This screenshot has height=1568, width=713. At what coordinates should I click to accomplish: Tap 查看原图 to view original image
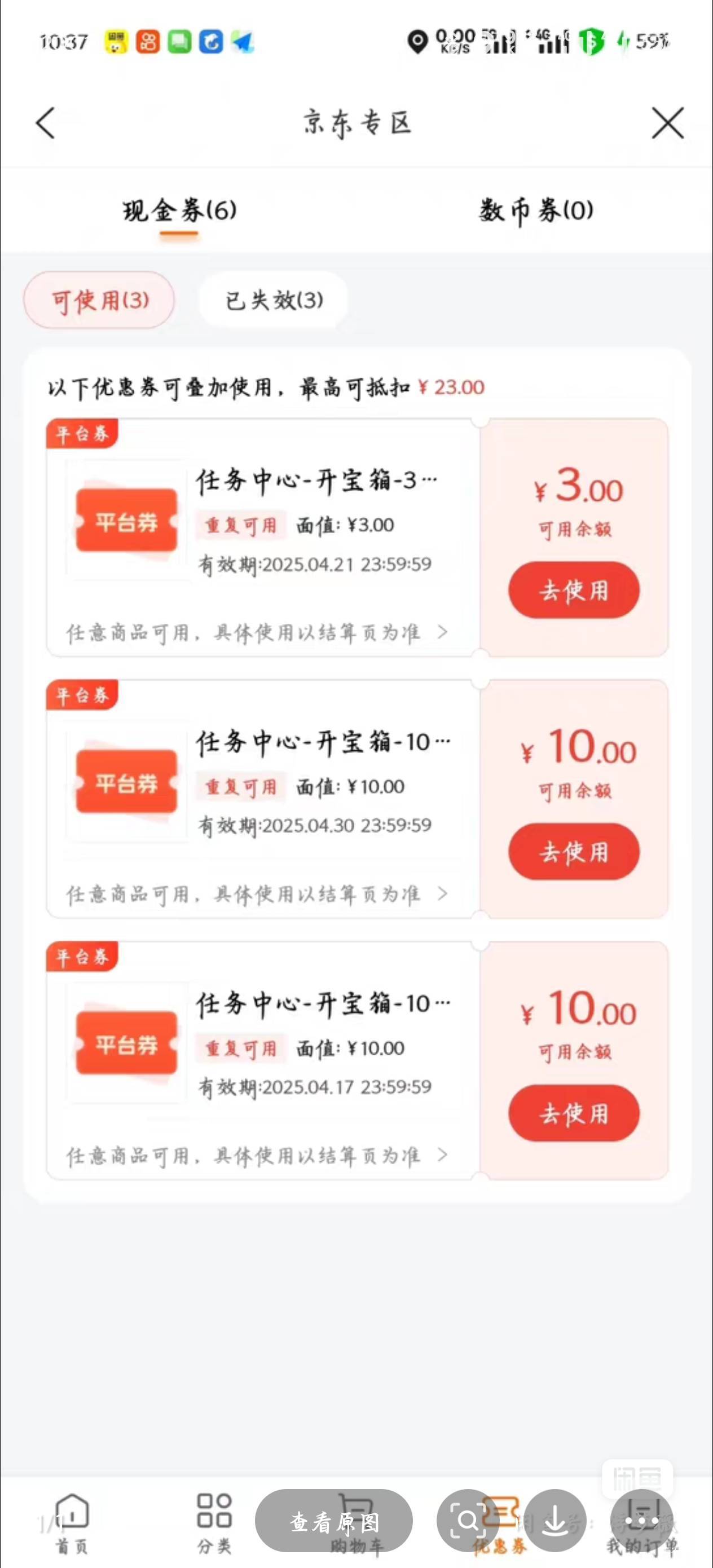click(334, 1521)
